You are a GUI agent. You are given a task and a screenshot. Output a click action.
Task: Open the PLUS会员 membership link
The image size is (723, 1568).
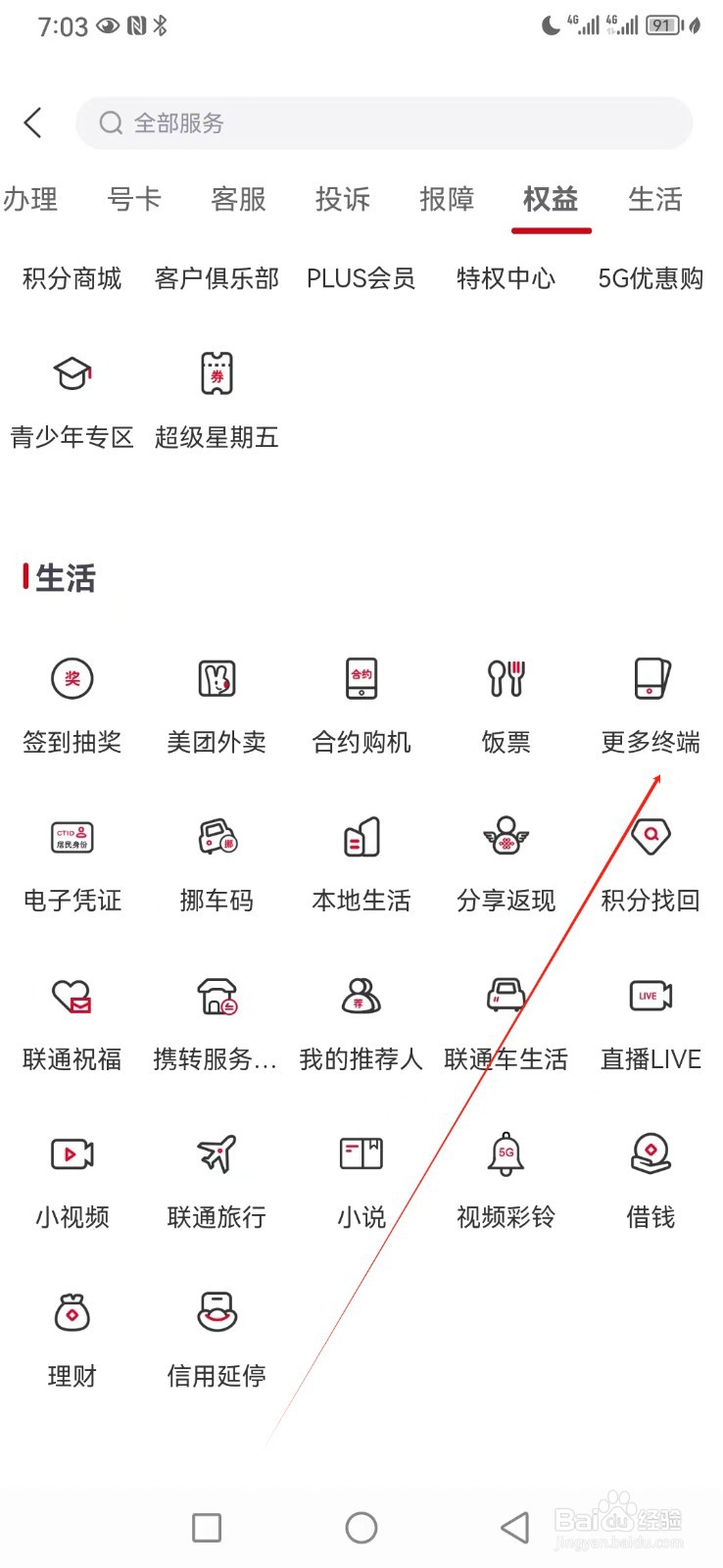361,278
